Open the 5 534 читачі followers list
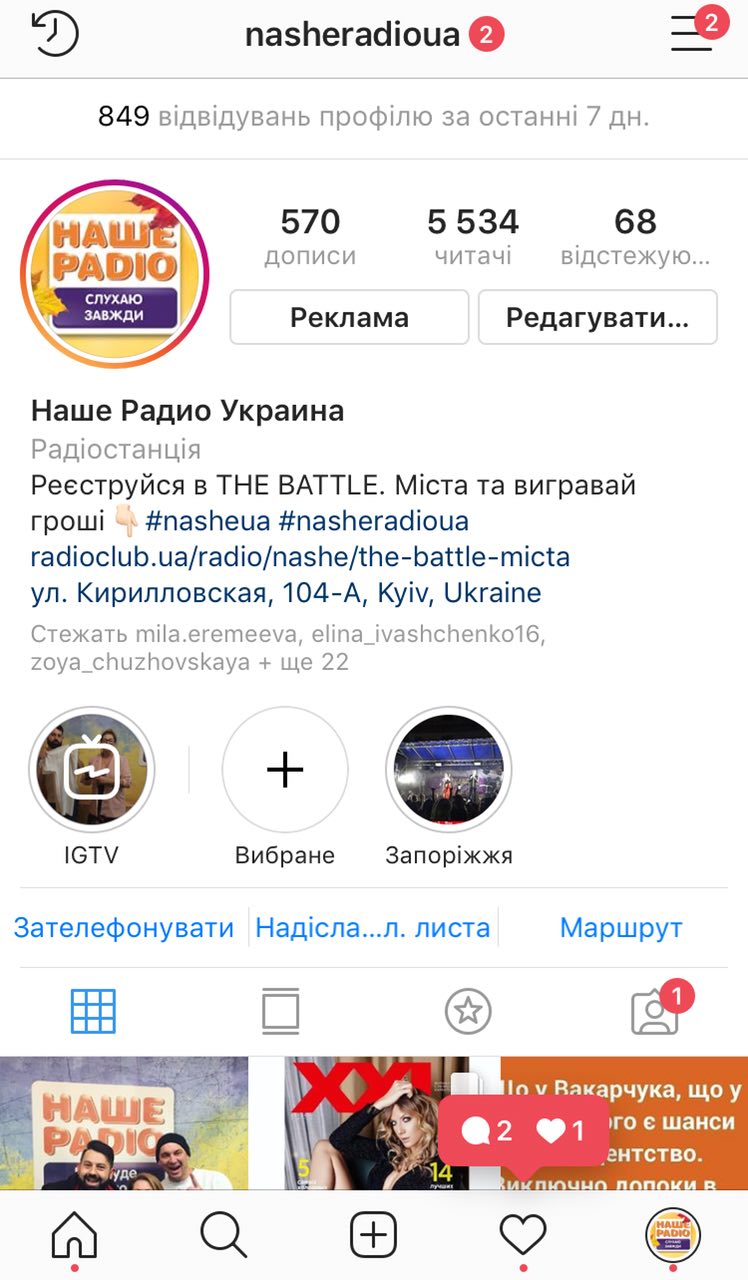Viewport: 748px width, 1280px height. [473, 236]
